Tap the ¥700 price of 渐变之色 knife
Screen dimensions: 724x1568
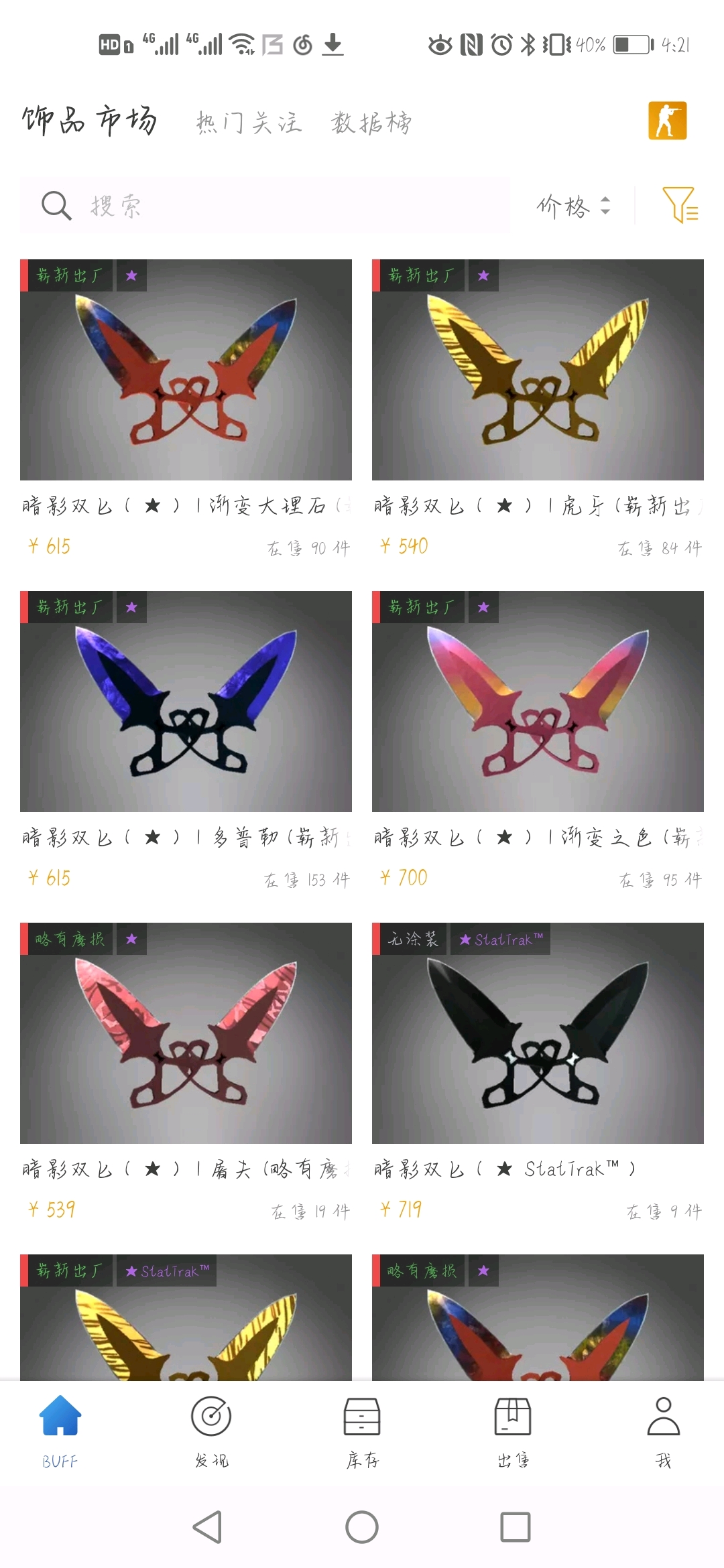click(x=403, y=876)
